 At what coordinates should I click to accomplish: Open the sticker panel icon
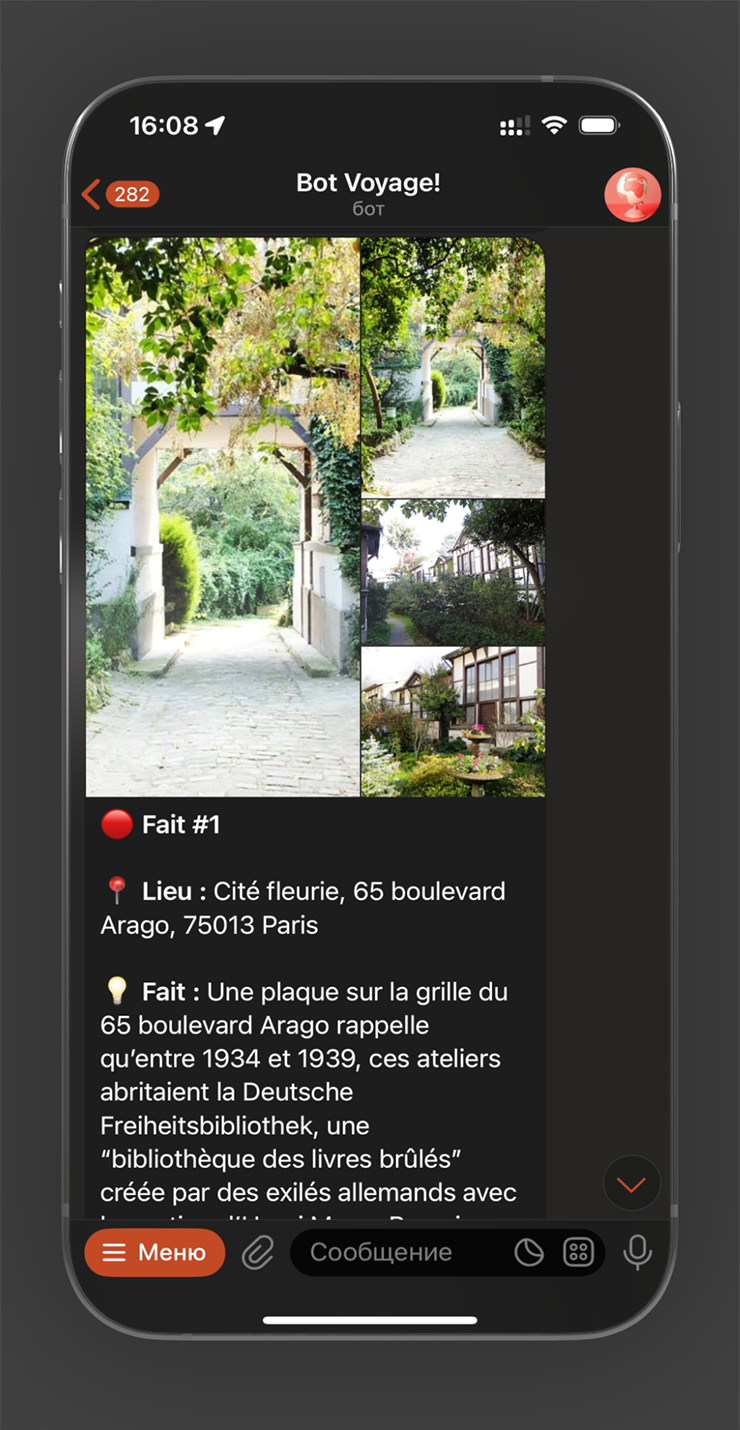pos(529,1252)
